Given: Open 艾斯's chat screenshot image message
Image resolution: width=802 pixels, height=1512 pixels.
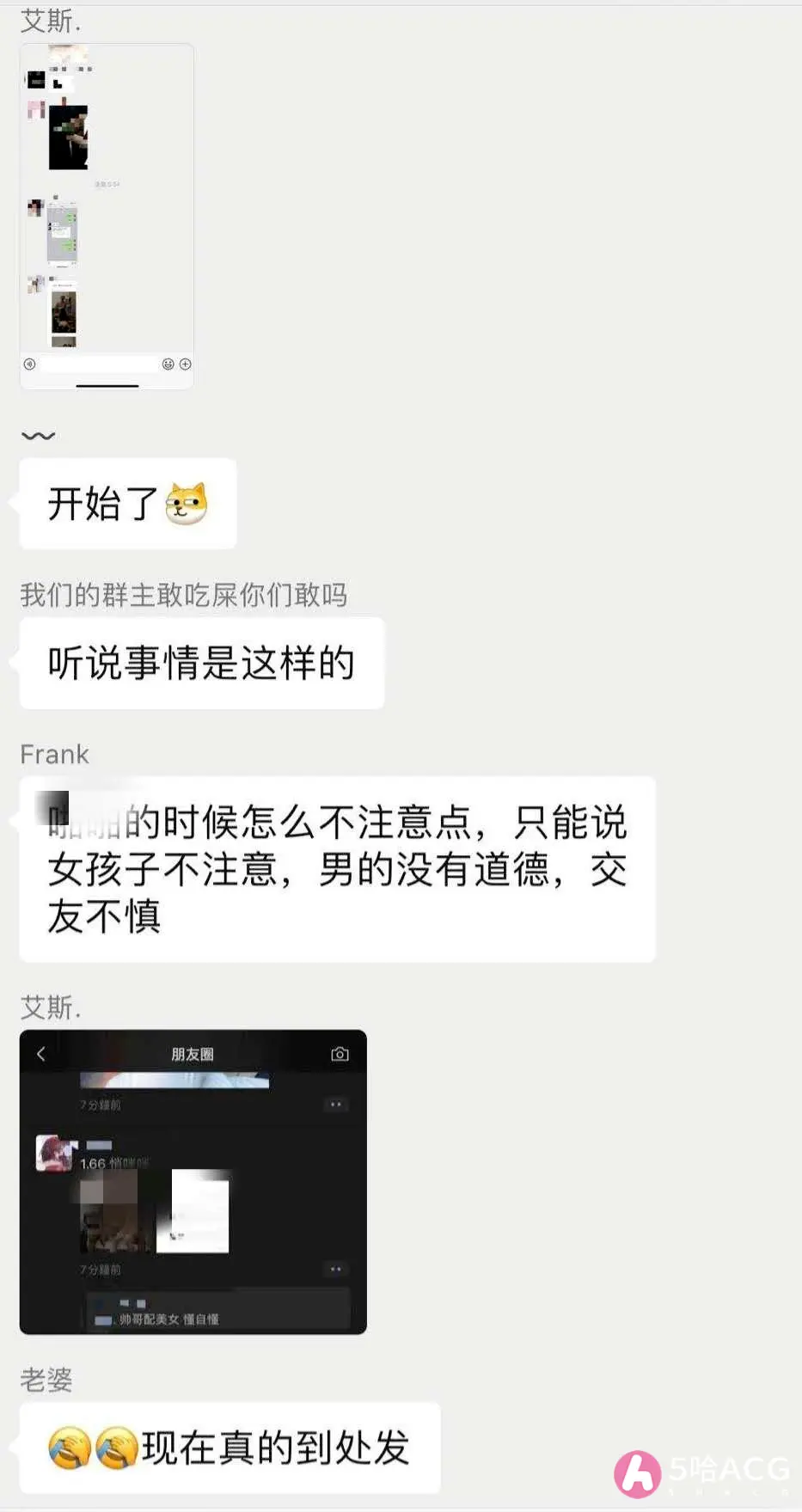Looking at the screenshot, I should click(x=107, y=216).
